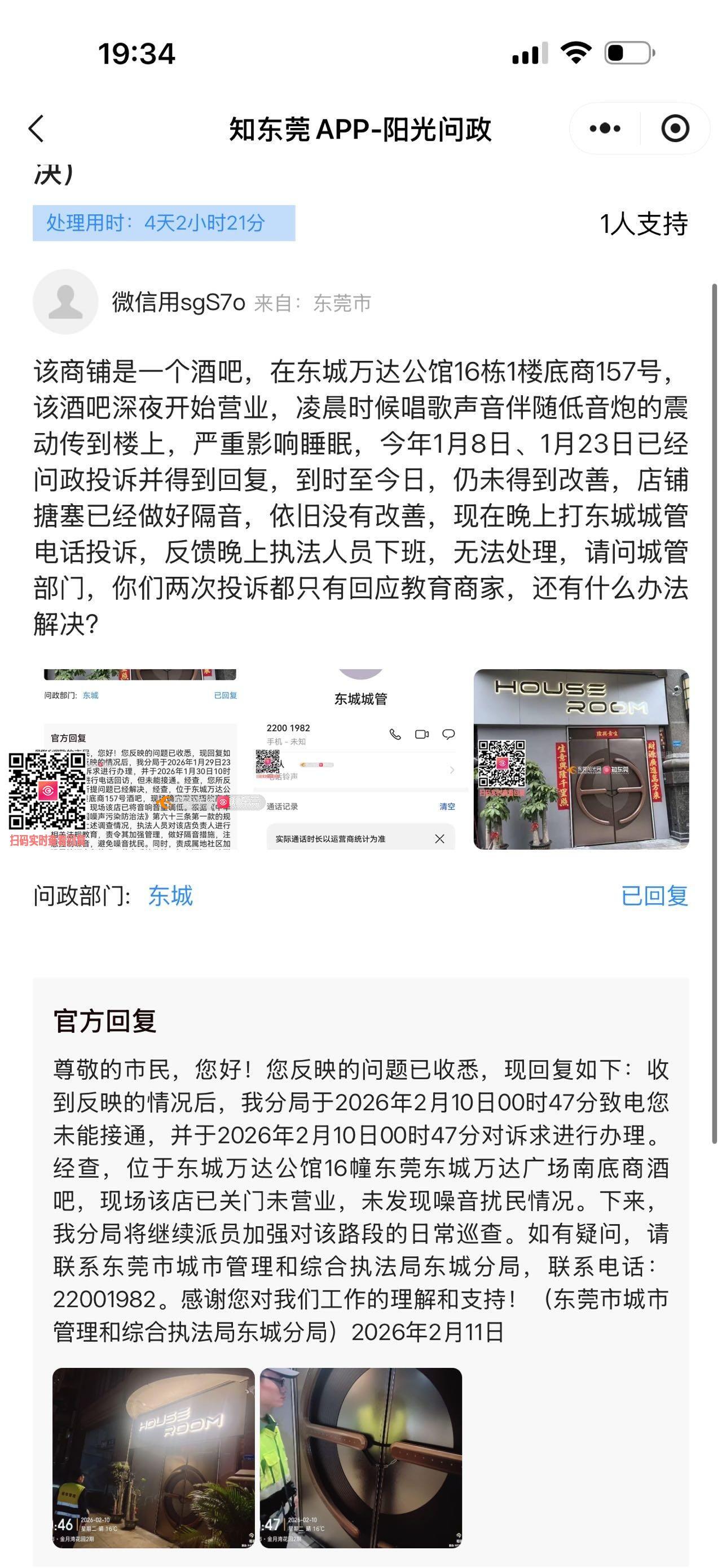722x1568 pixels.
Task: Tap the 东城 department link
Action: click(x=170, y=896)
